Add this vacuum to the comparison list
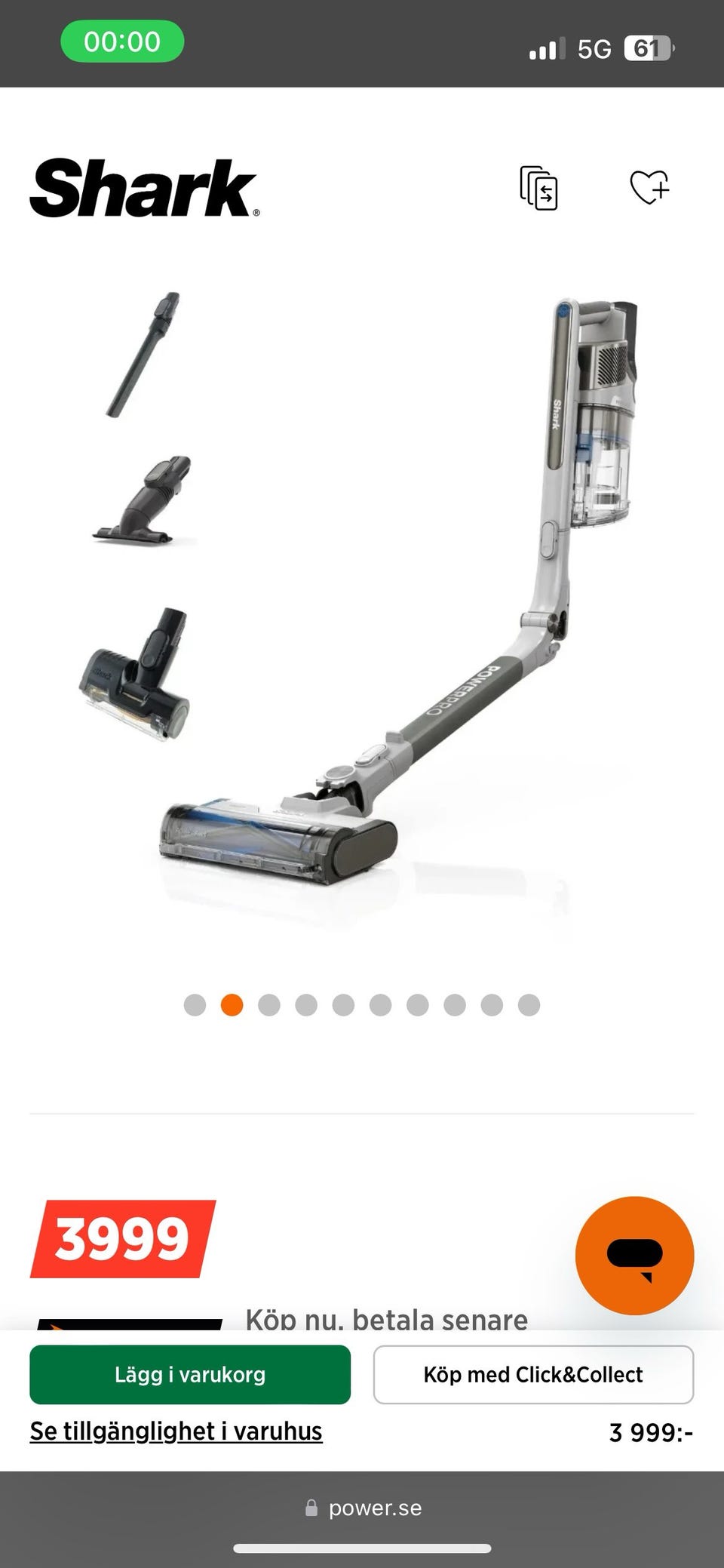Viewport: 724px width, 1568px height. (x=538, y=187)
